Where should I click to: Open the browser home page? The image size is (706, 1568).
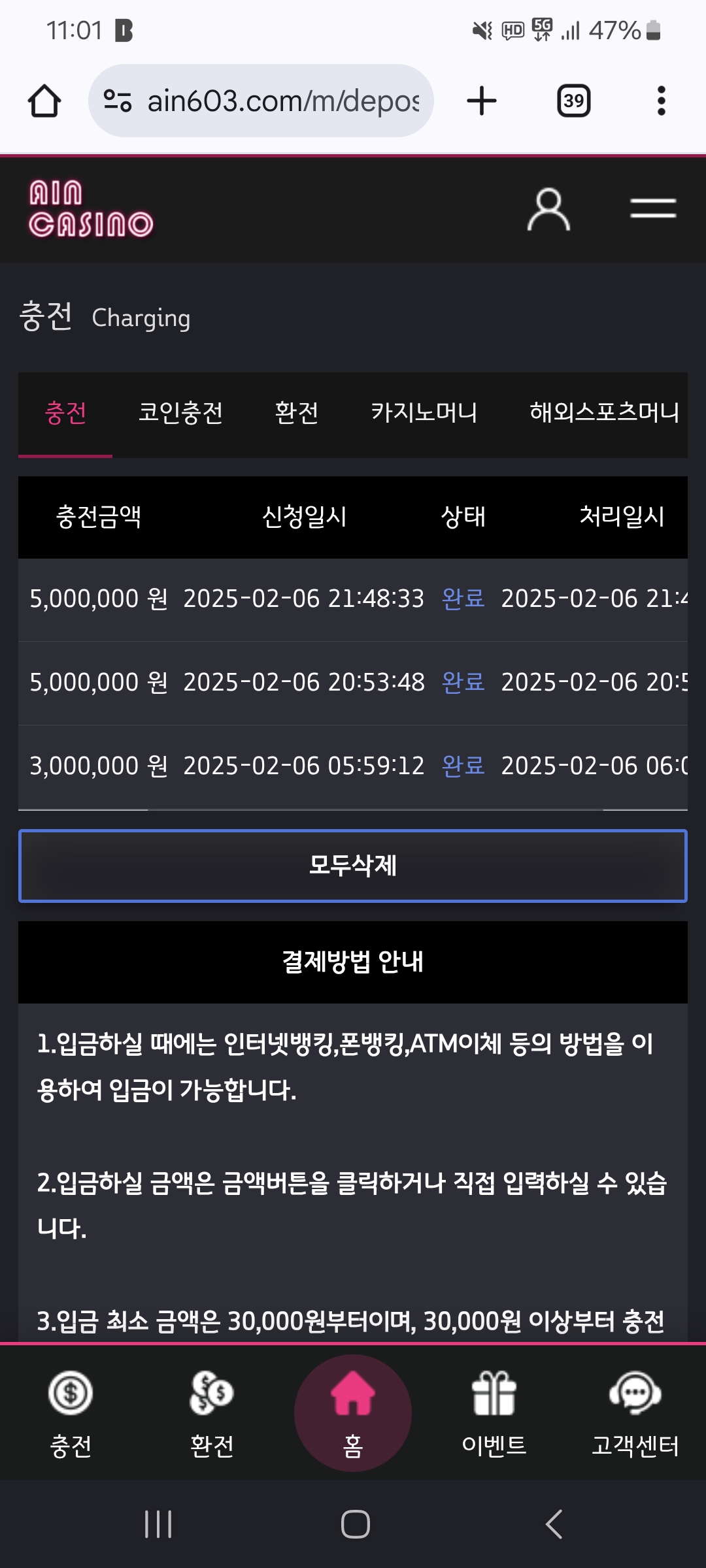44,101
